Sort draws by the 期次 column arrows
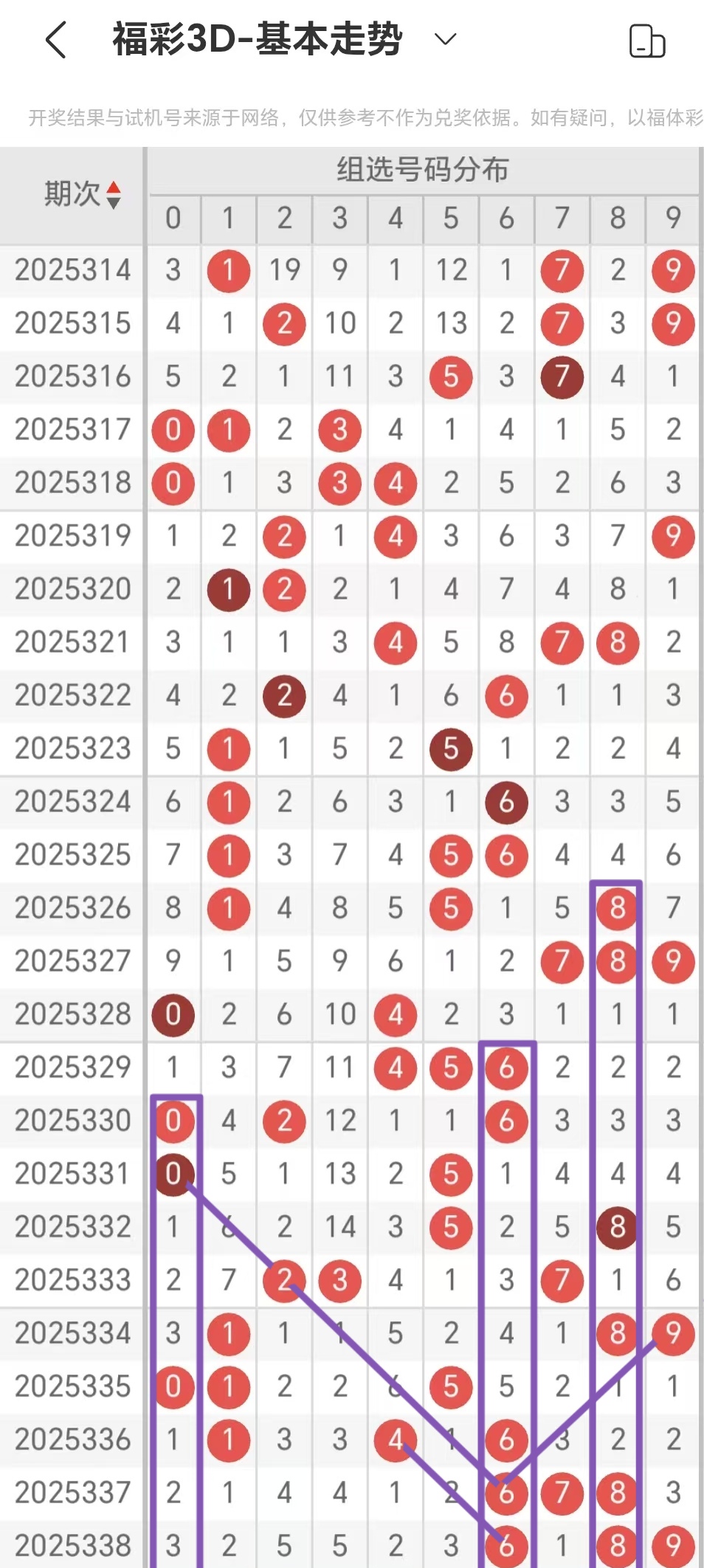The height and width of the screenshot is (1568, 704). pyautogui.click(x=114, y=195)
